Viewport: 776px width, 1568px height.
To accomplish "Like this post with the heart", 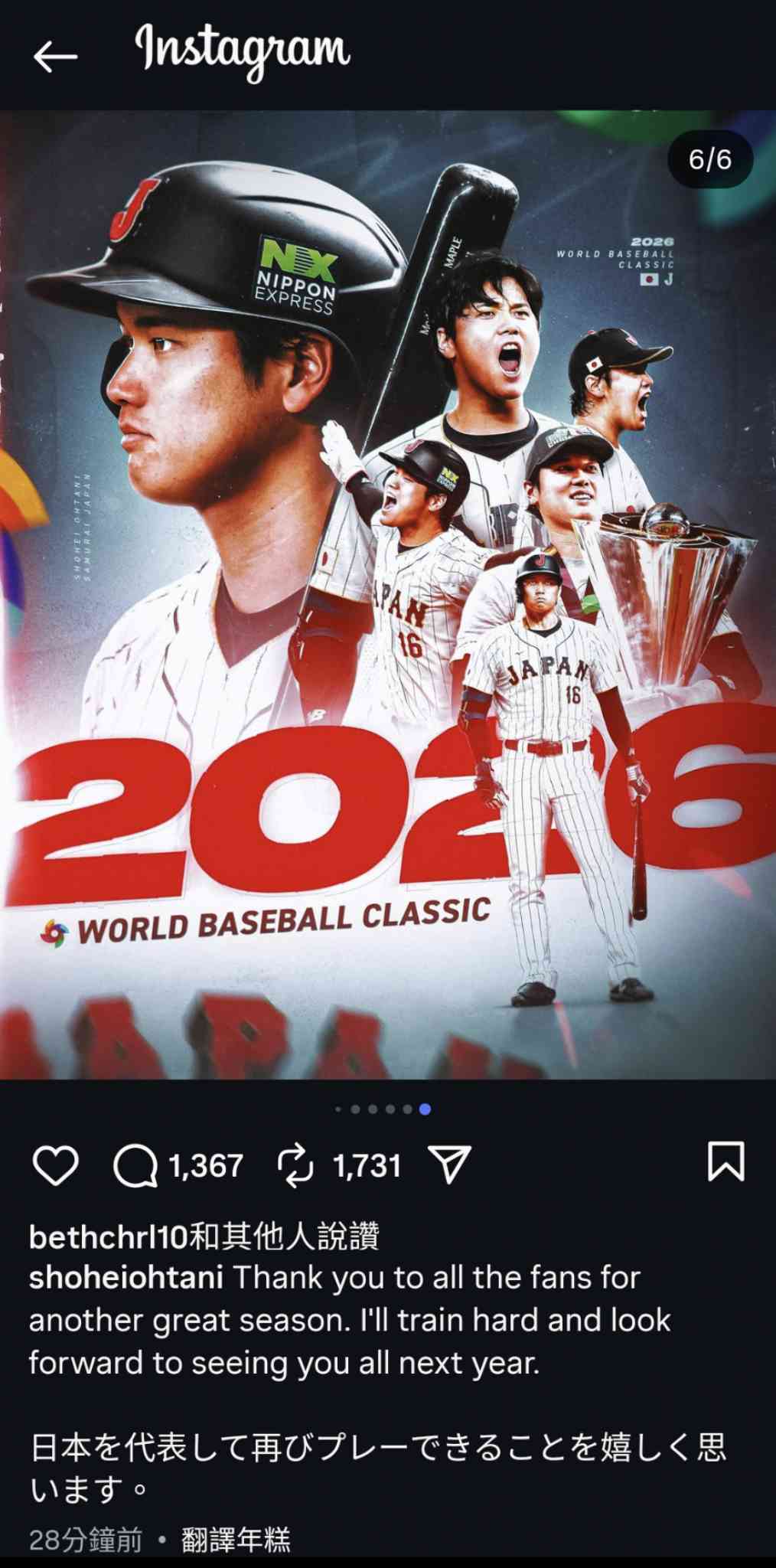I will click(x=56, y=1166).
